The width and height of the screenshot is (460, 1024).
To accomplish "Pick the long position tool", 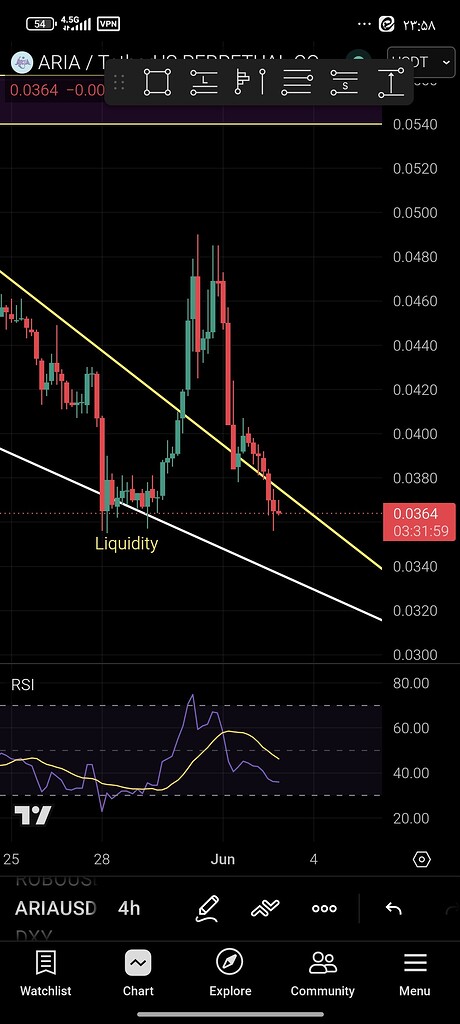I will point(204,82).
